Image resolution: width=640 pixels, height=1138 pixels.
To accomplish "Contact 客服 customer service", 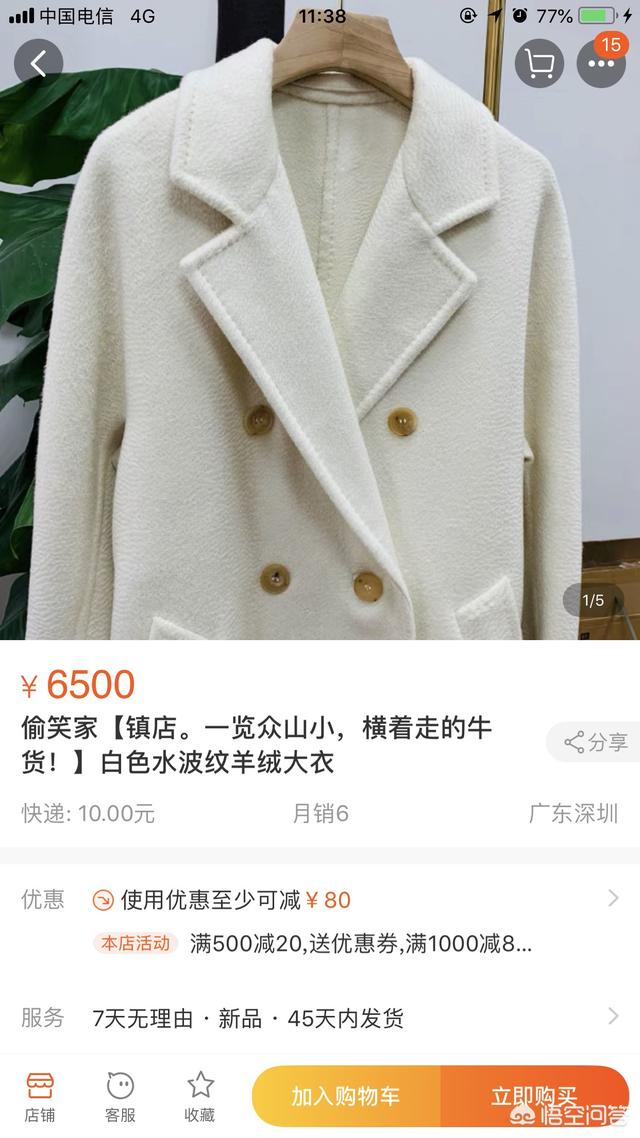I will tap(120, 1096).
